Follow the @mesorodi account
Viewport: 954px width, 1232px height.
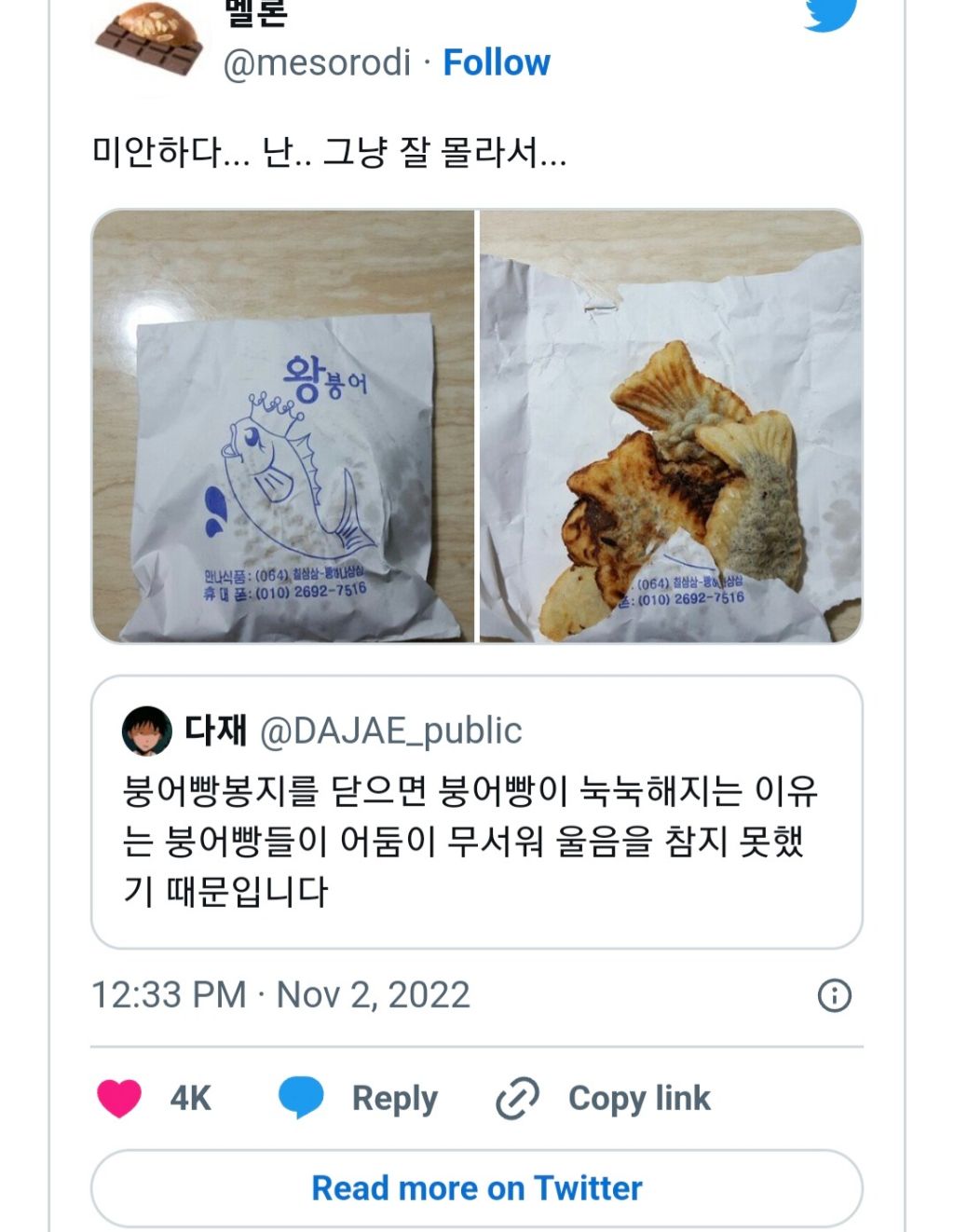[496, 63]
